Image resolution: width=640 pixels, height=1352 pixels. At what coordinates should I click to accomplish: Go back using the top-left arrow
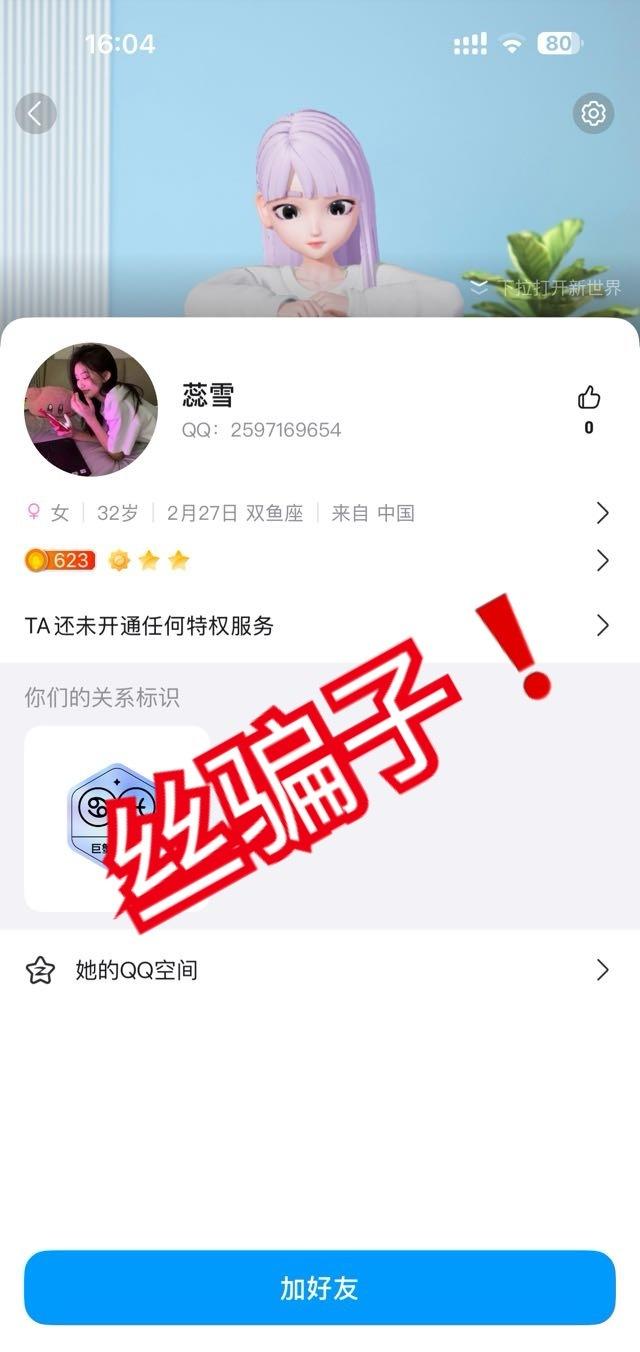[36, 113]
